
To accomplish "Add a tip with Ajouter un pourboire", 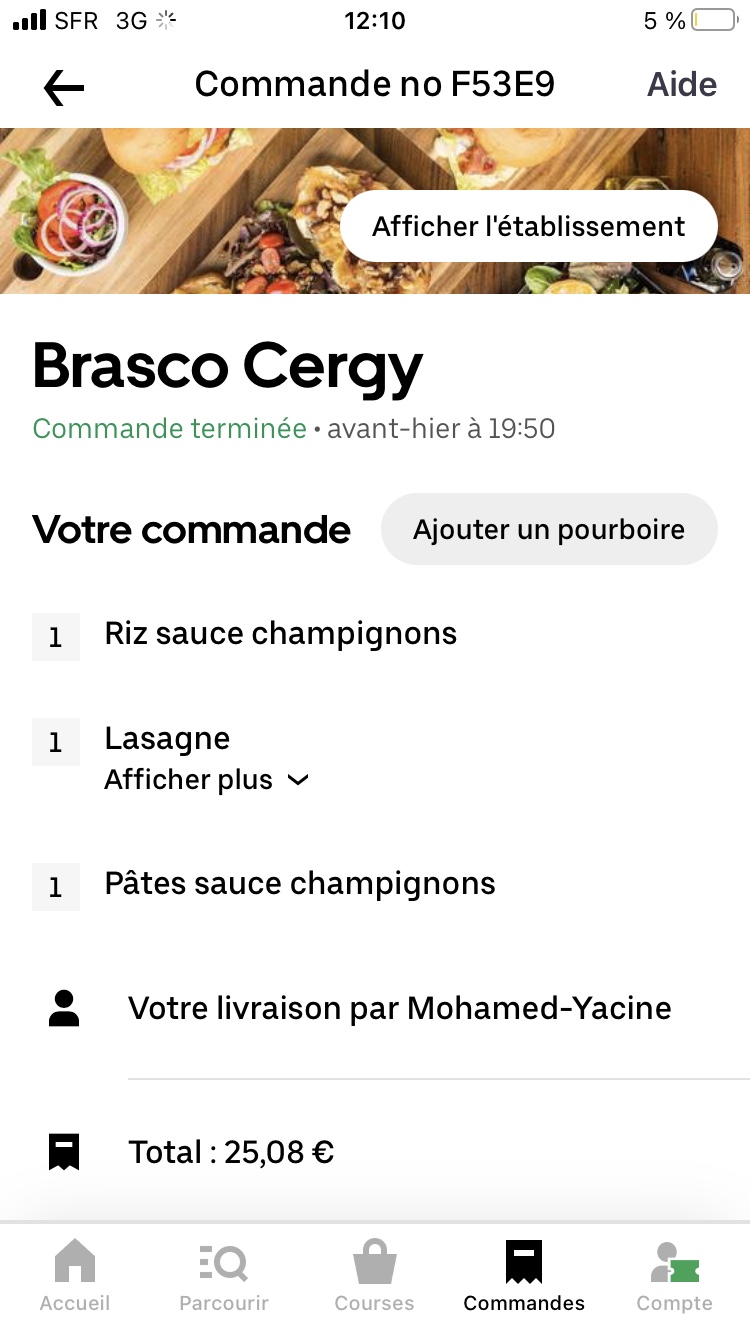I will pos(549,529).
